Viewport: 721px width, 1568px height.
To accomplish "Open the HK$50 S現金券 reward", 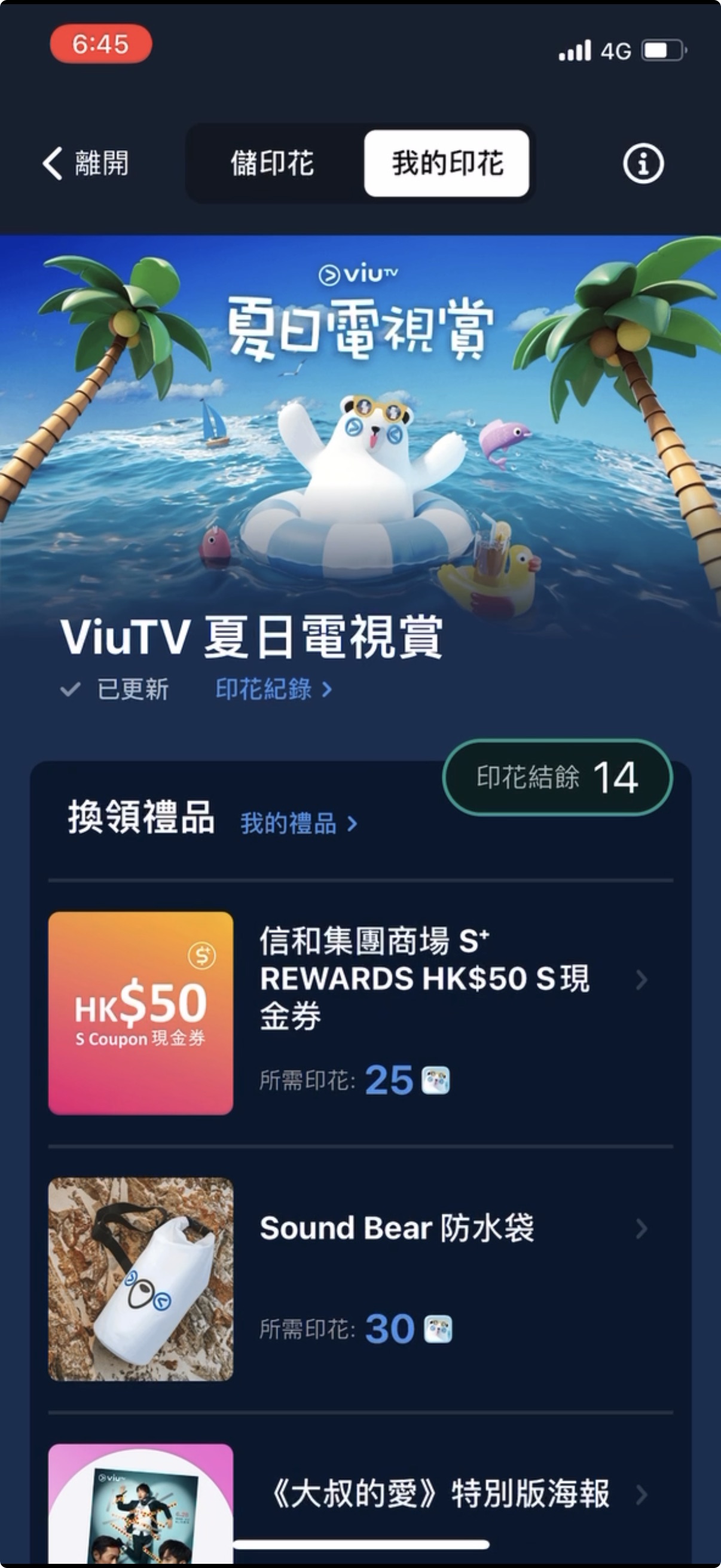I will (x=360, y=1013).
